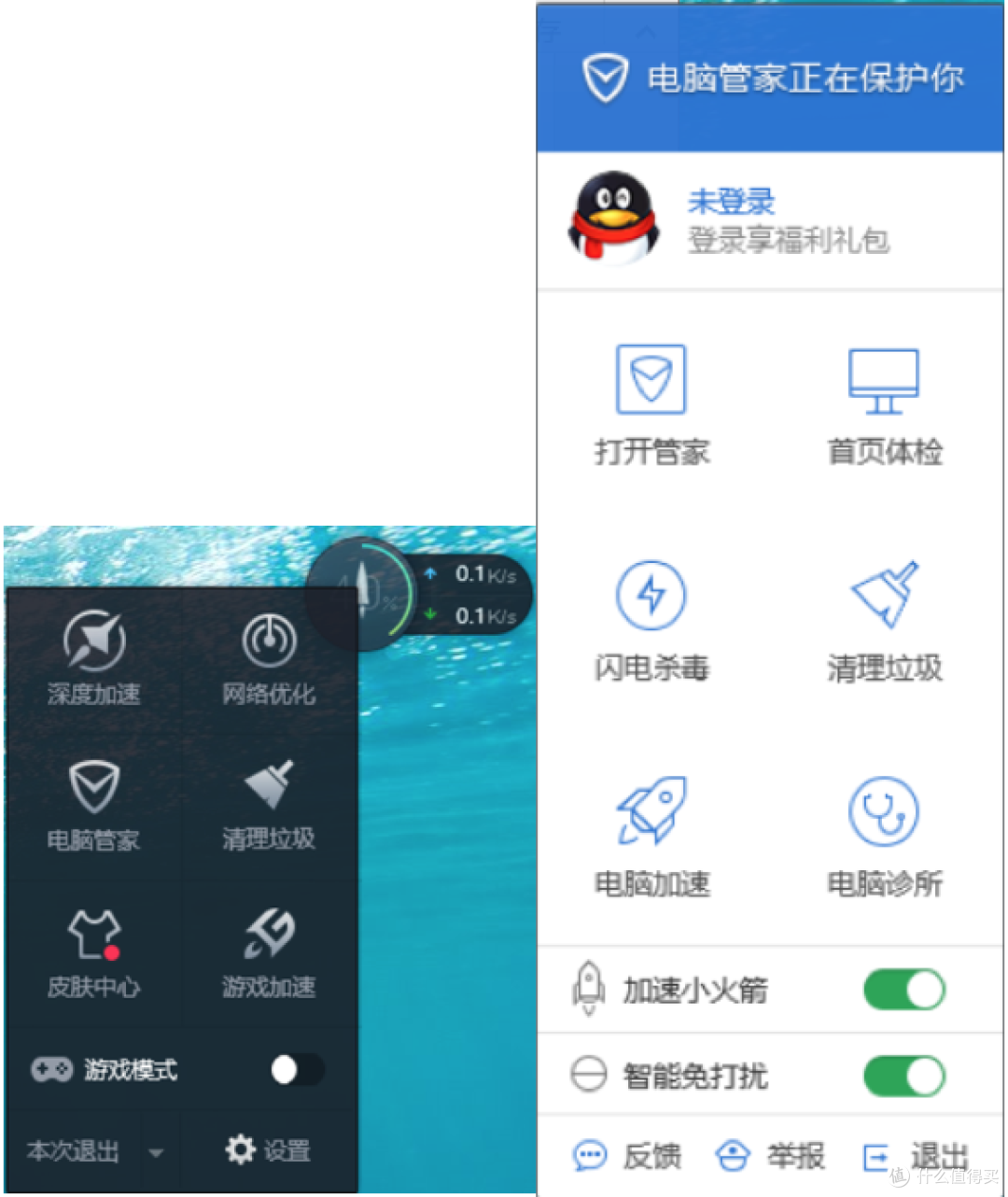Toggle off 智能免打扰

click(x=903, y=1076)
